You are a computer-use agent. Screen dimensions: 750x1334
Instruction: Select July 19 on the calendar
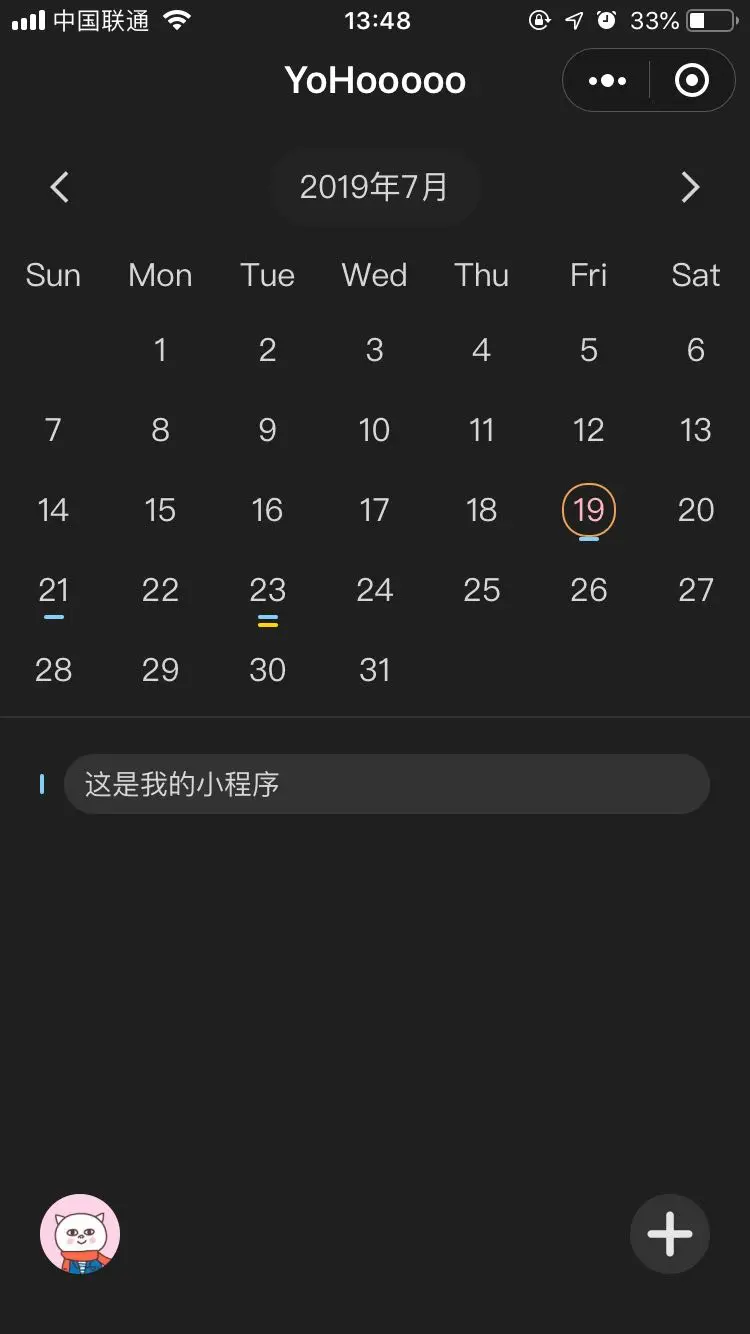point(589,510)
